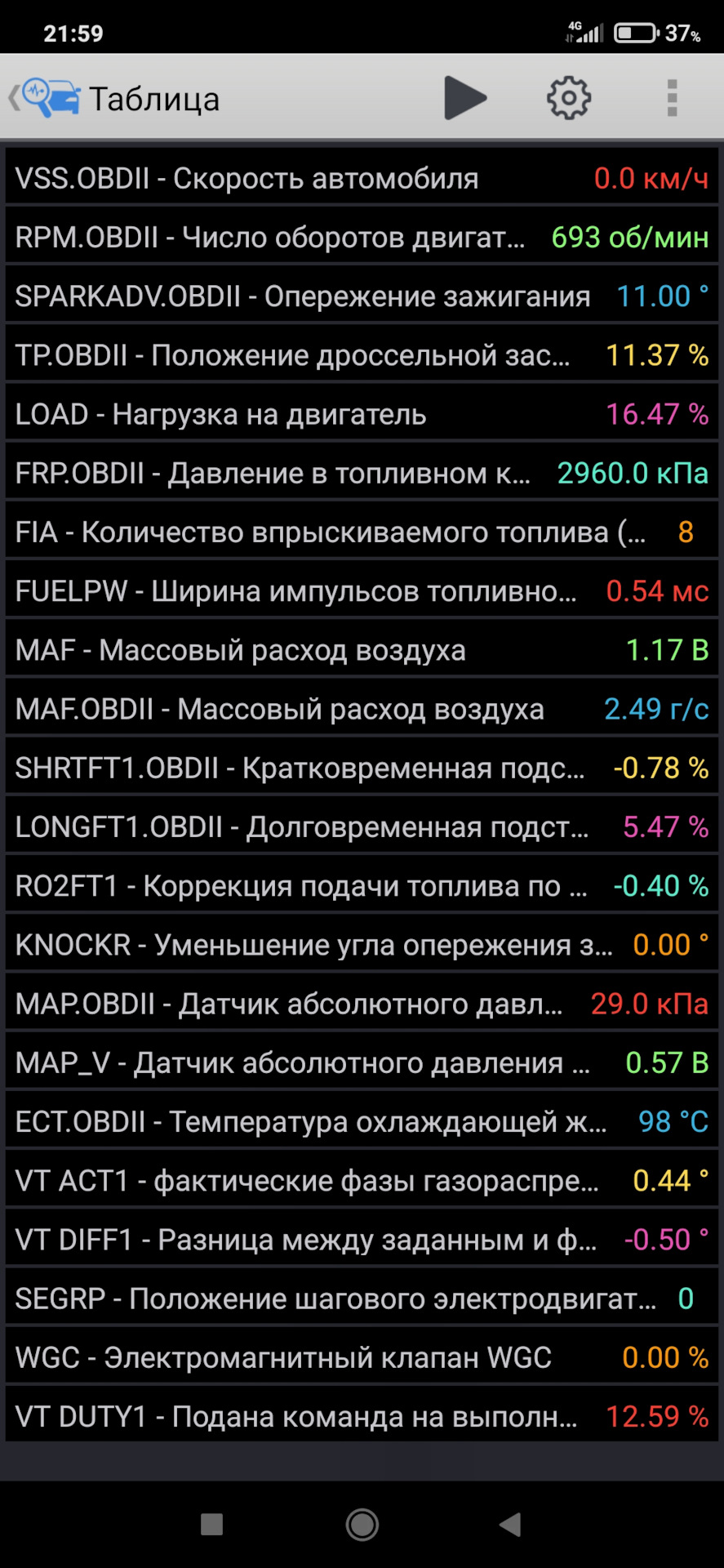
Task: Open the three-dot overflow menu
Action: (672, 98)
